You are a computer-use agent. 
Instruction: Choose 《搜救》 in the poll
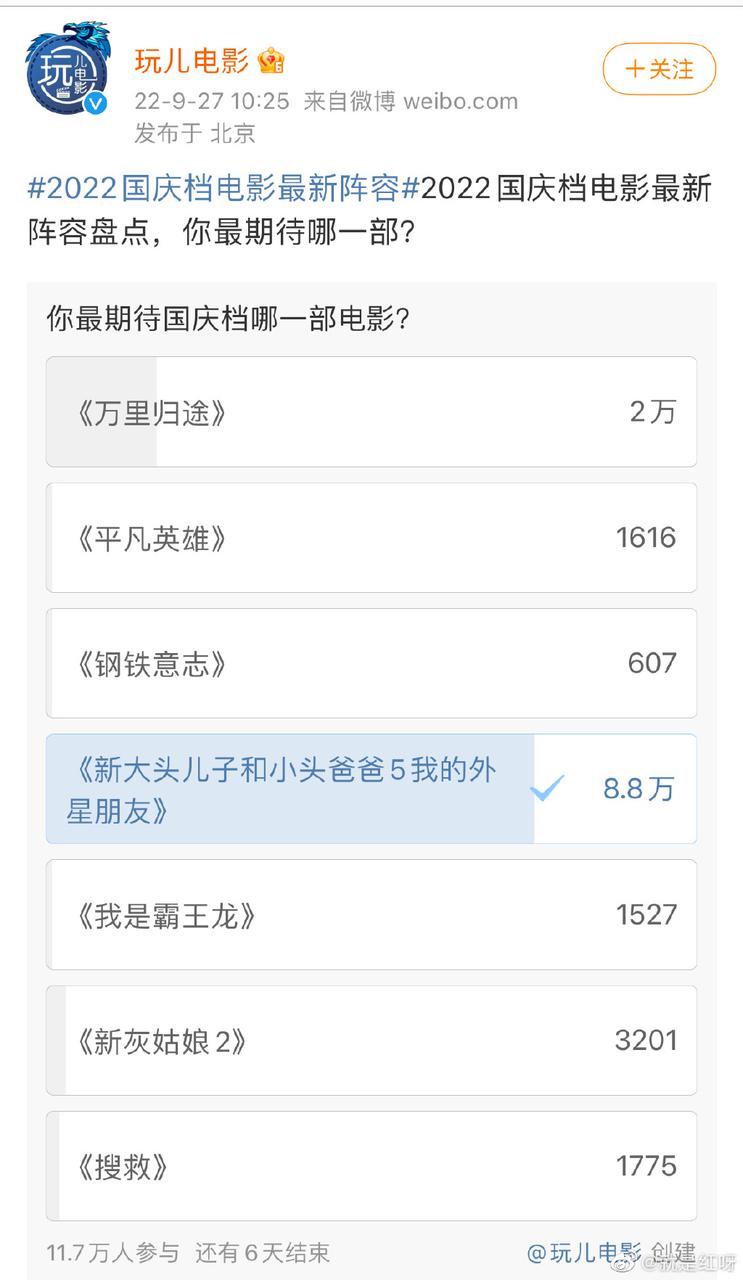371,1166
